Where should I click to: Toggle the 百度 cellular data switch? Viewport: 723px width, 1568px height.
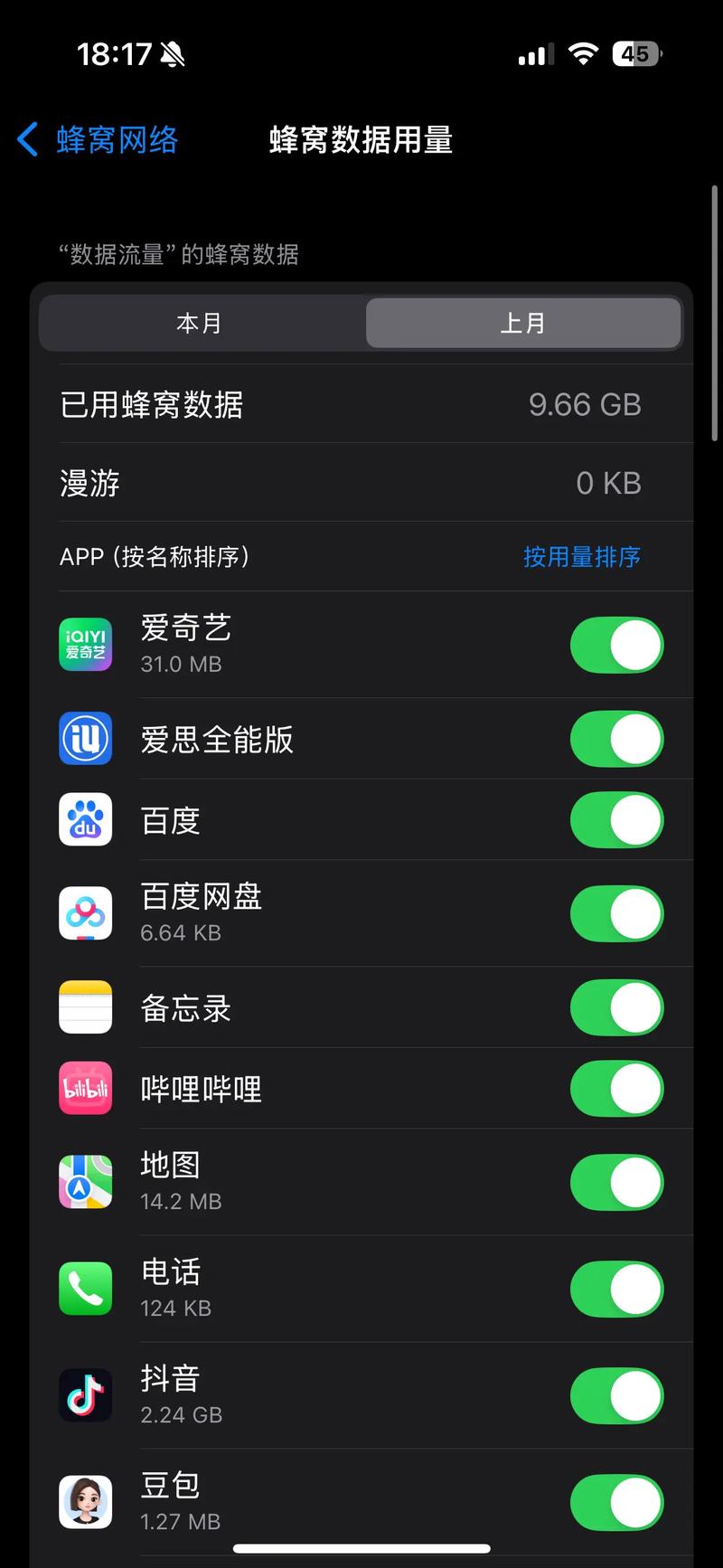616,820
